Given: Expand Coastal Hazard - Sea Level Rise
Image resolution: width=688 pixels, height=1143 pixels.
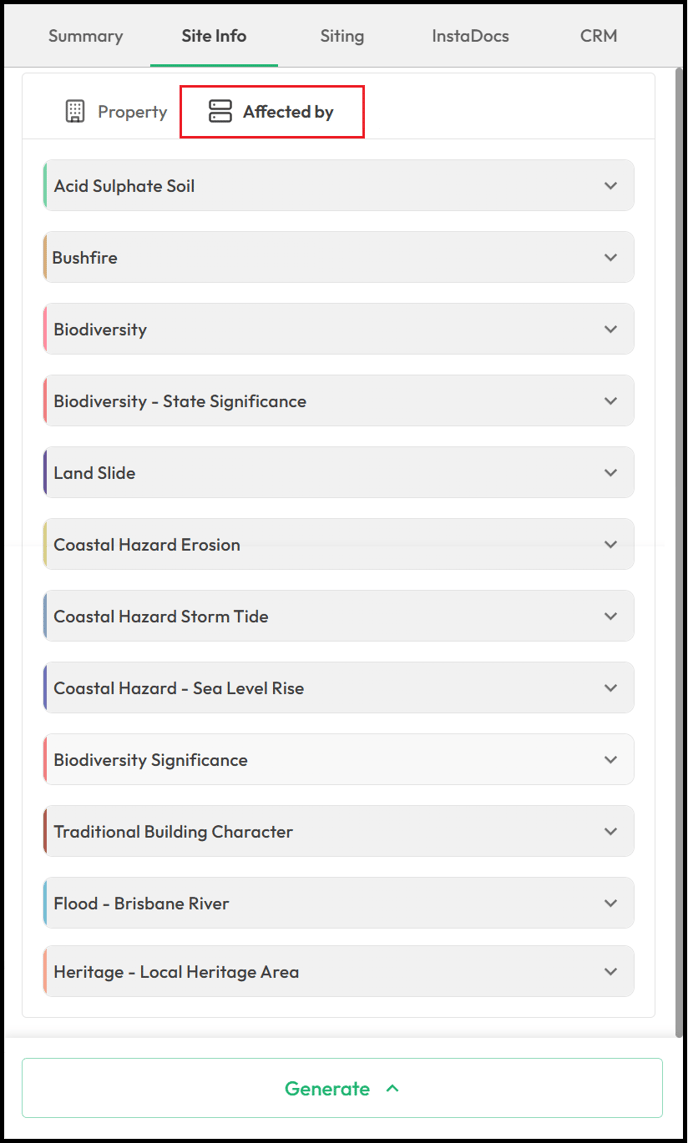Looking at the screenshot, I should [338, 687].
